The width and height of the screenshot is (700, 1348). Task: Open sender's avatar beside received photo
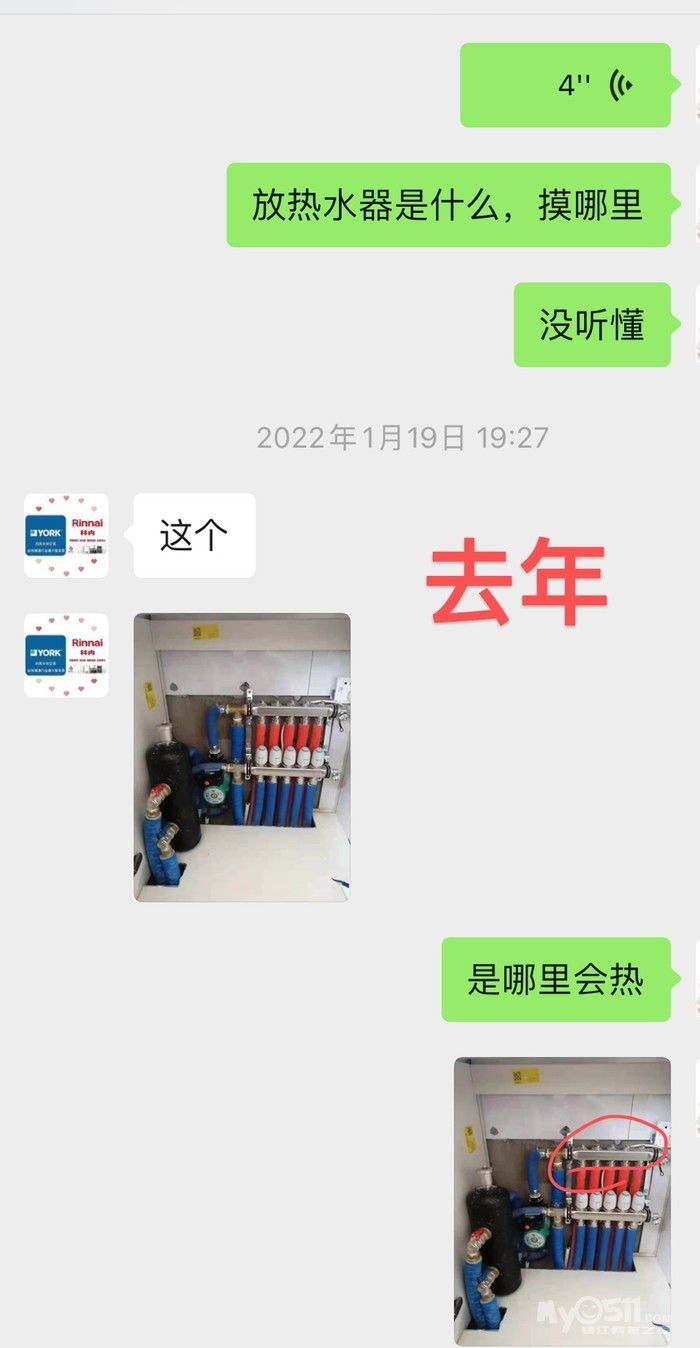tap(66, 655)
